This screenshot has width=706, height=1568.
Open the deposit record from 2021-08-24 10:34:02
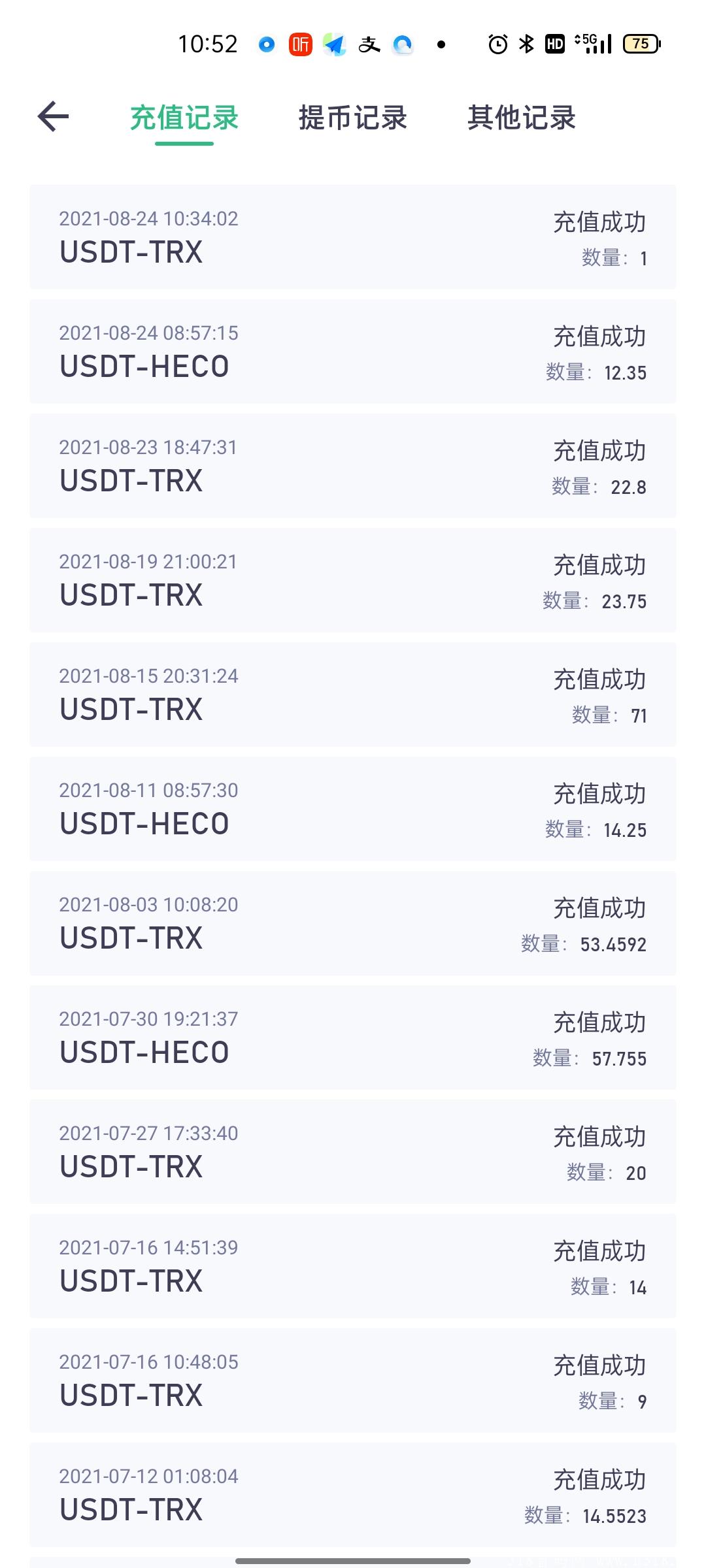tap(353, 237)
